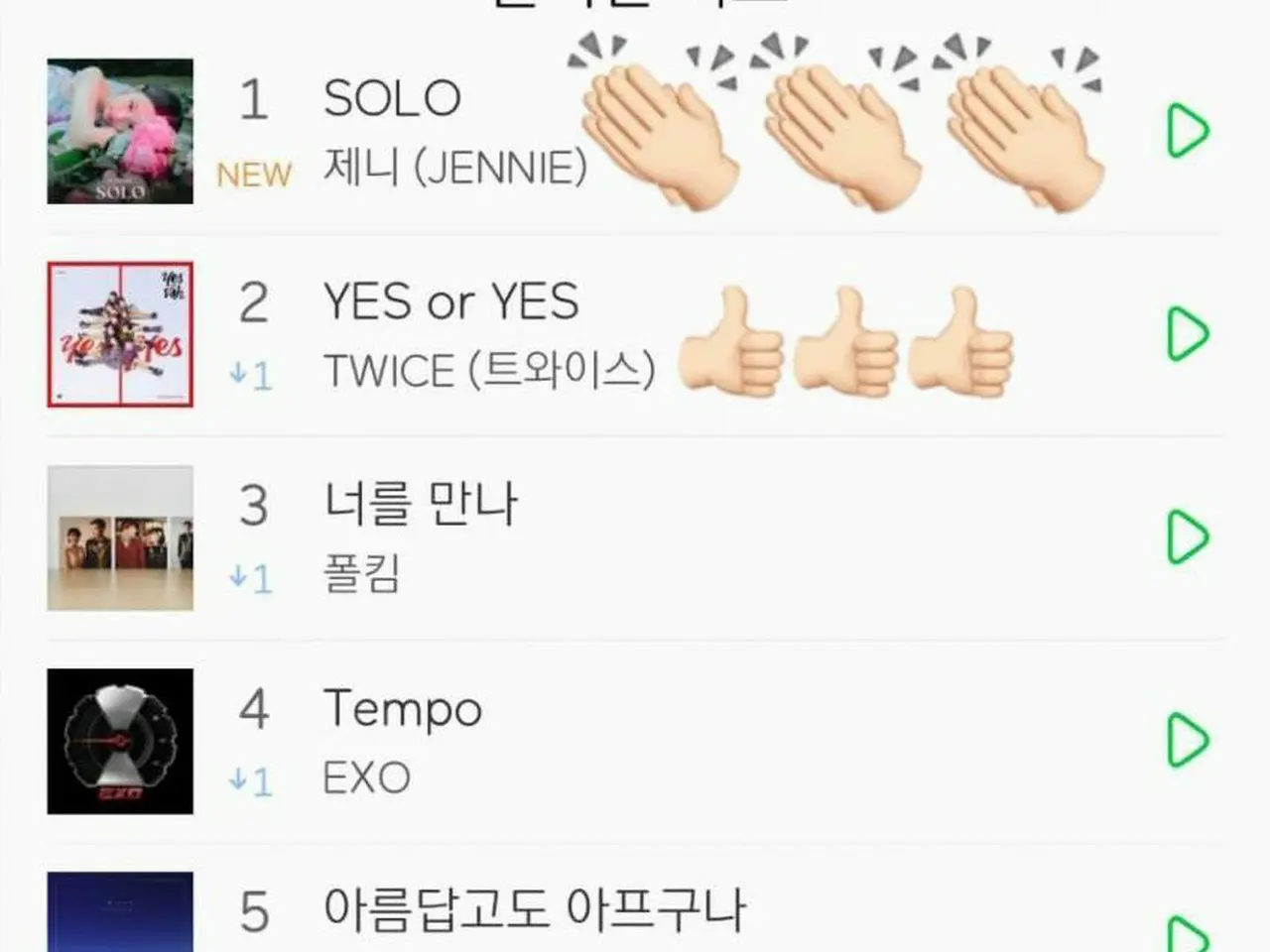Screen dimensions: 1270x952
Task: View the EXO Tempo album cover
Action: (x=120, y=741)
